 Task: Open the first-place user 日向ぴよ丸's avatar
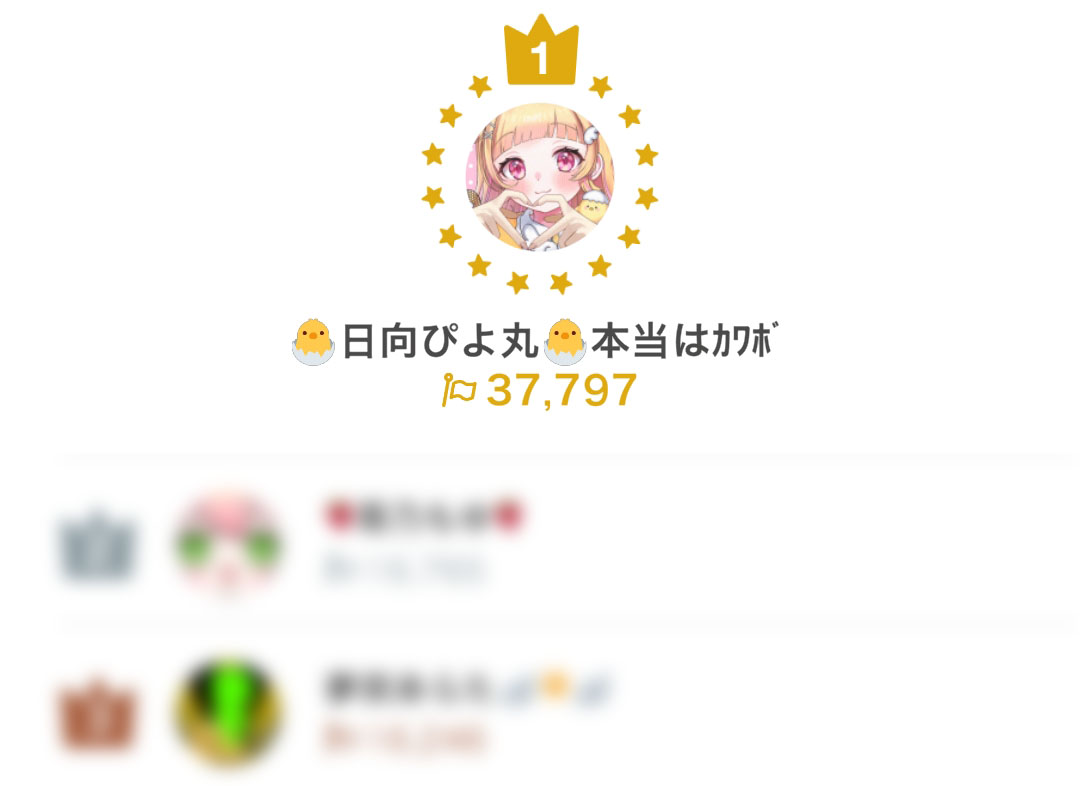pyautogui.click(x=539, y=177)
